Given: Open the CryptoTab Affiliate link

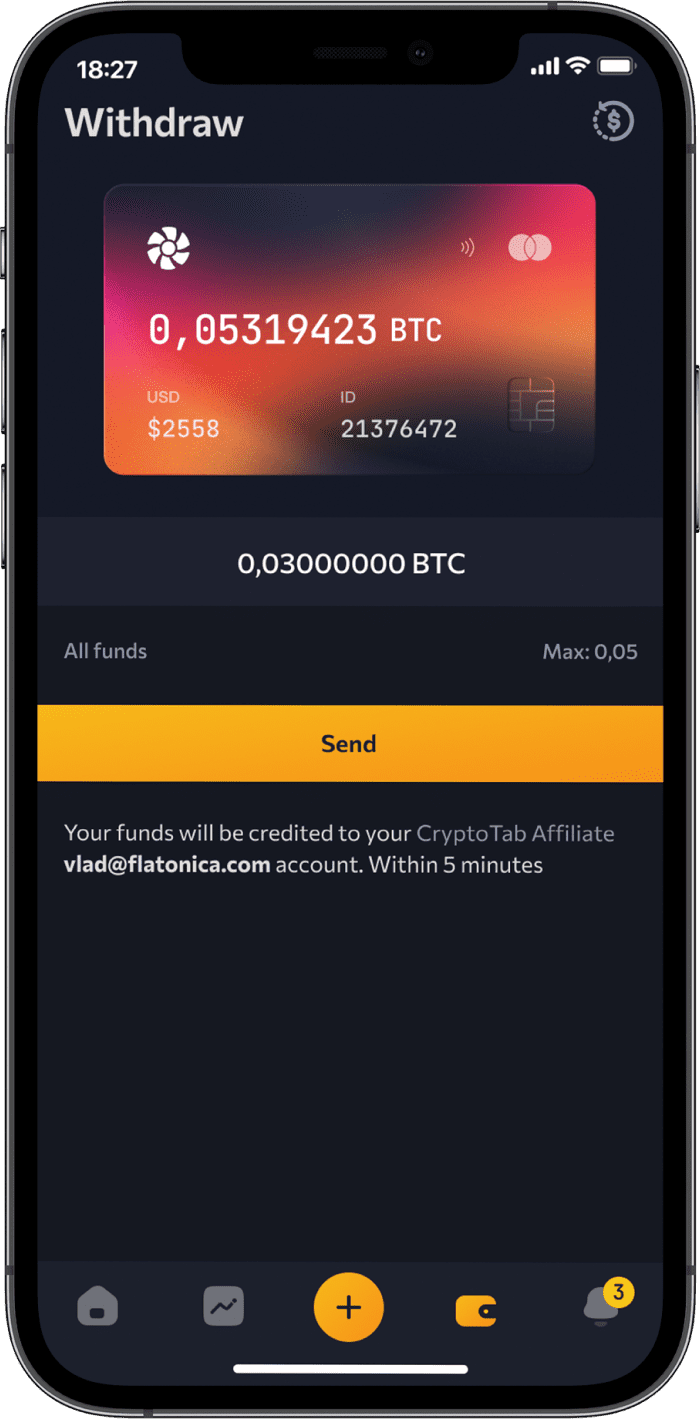Looking at the screenshot, I should 515,833.
